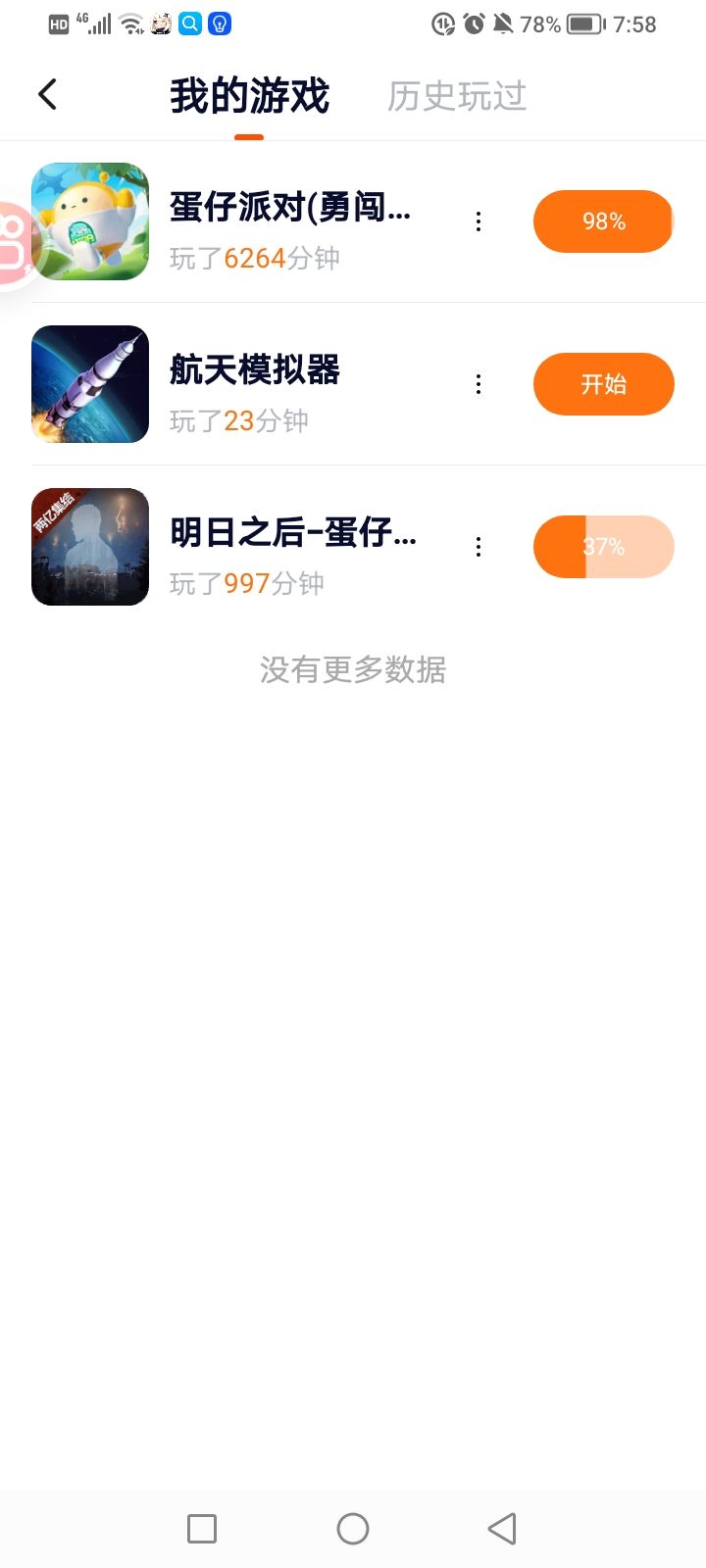The height and width of the screenshot is (1568, 706).
Task: Open the floating pink bubble at the left edge
Action: pos(14,242)
